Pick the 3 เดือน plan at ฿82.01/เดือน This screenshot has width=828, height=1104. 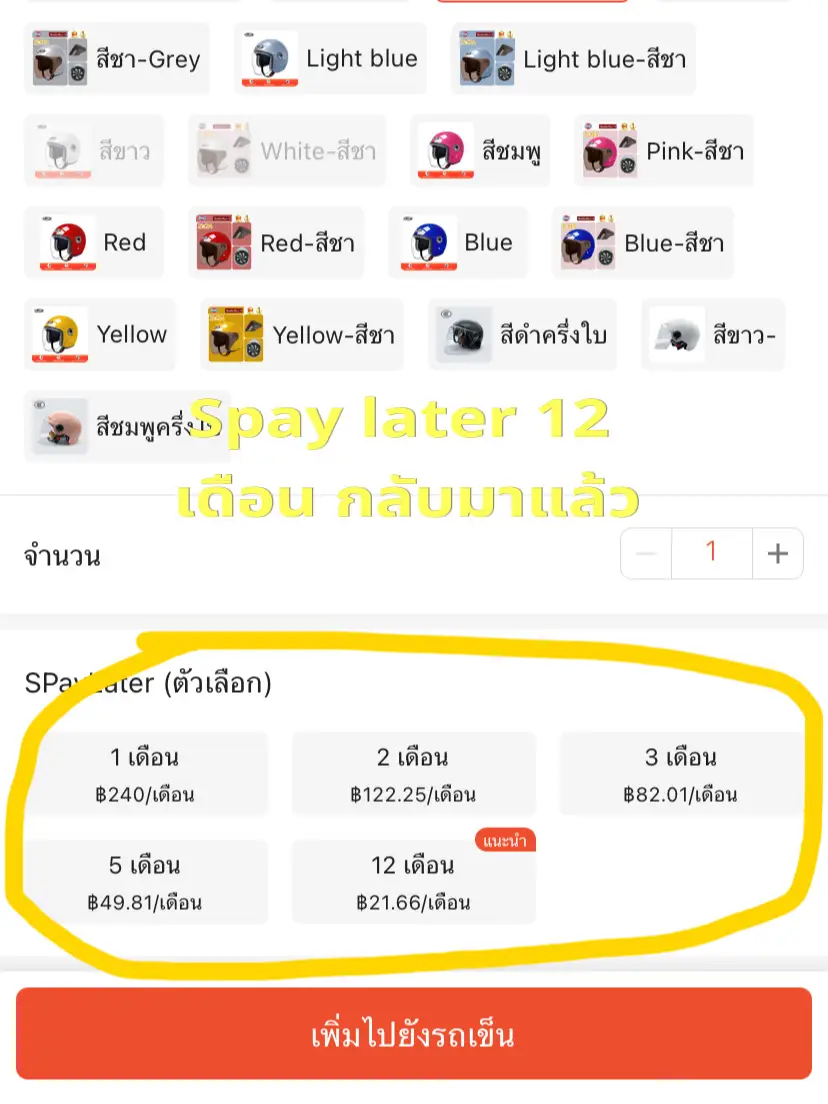coord(681,773)
